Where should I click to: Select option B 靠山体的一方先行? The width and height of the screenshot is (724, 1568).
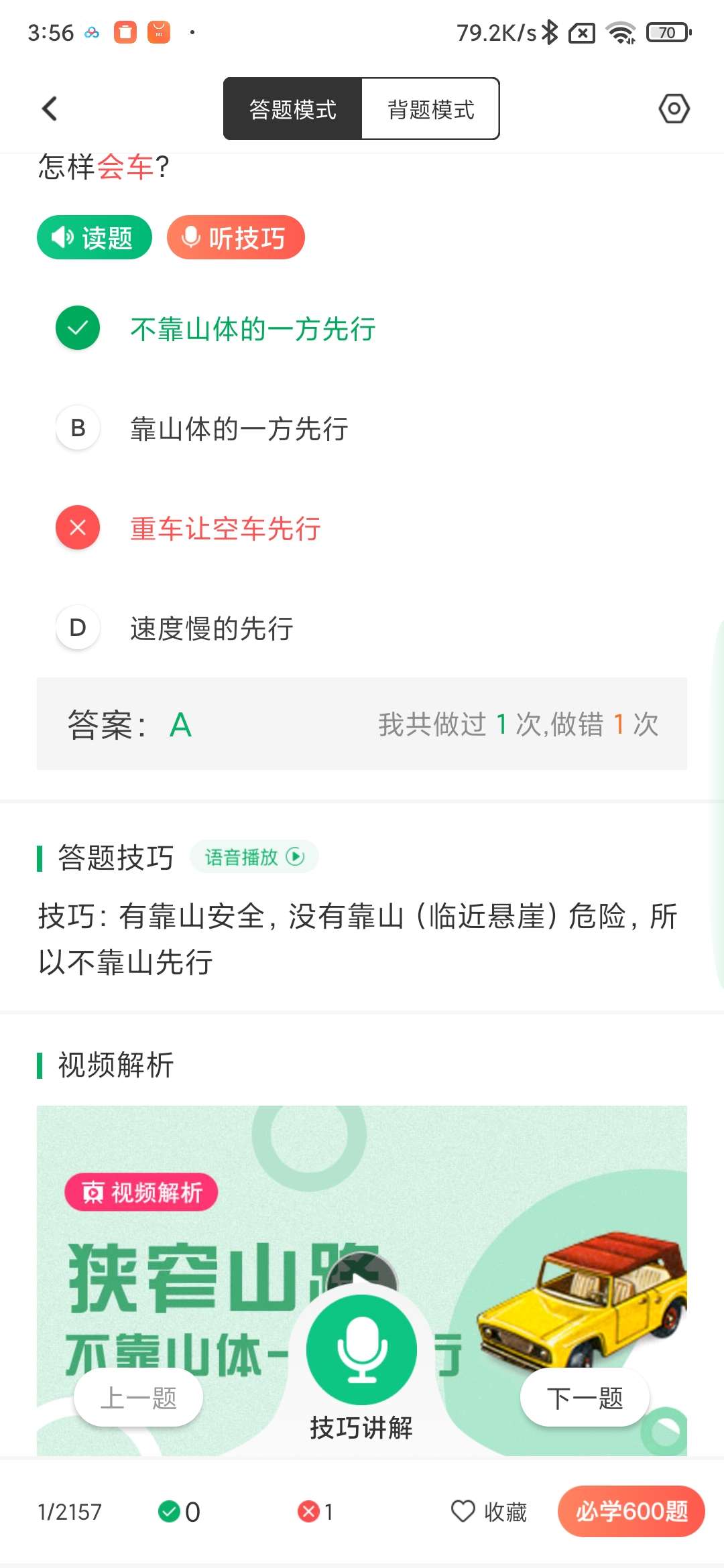click(x=239, y=429)
